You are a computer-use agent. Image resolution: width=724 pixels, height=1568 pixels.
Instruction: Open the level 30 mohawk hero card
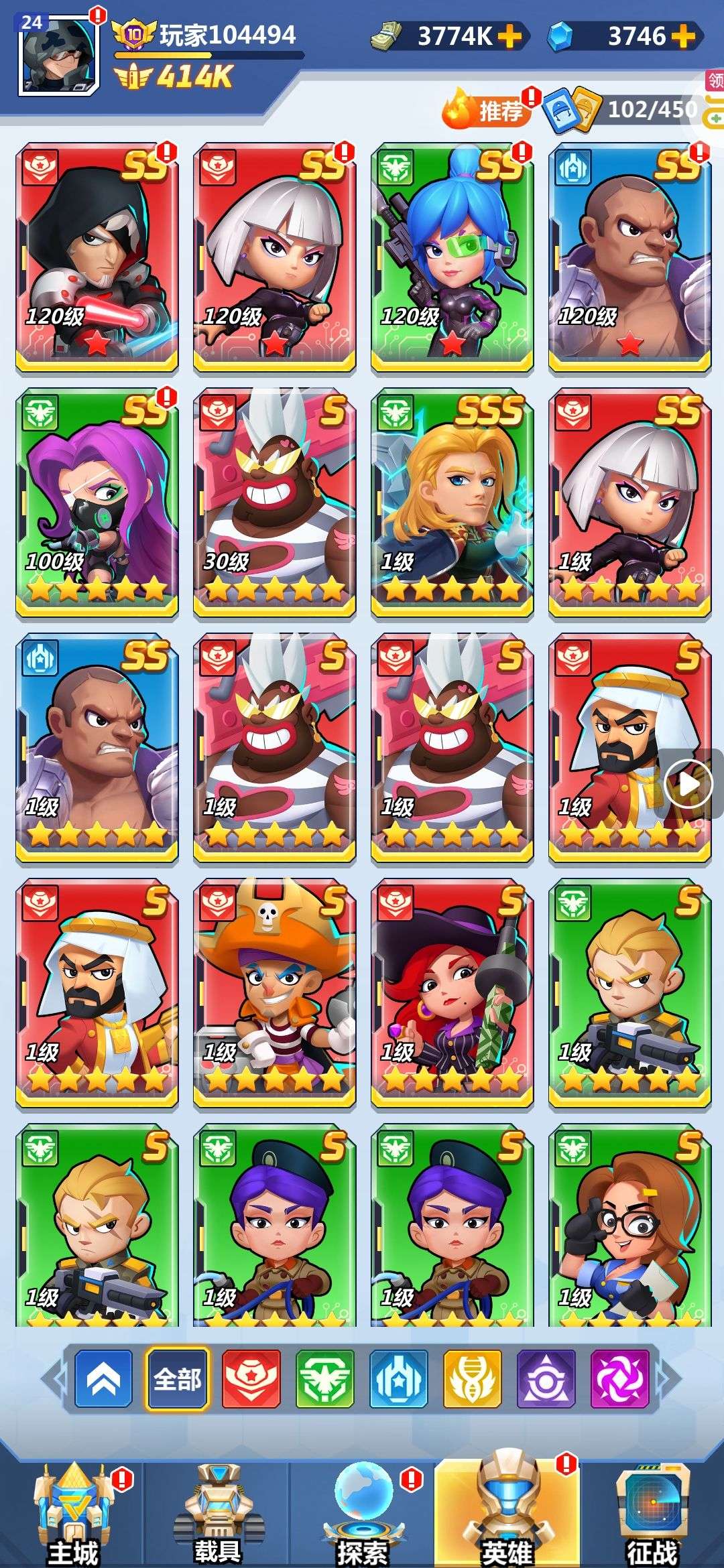coord(275,501)
